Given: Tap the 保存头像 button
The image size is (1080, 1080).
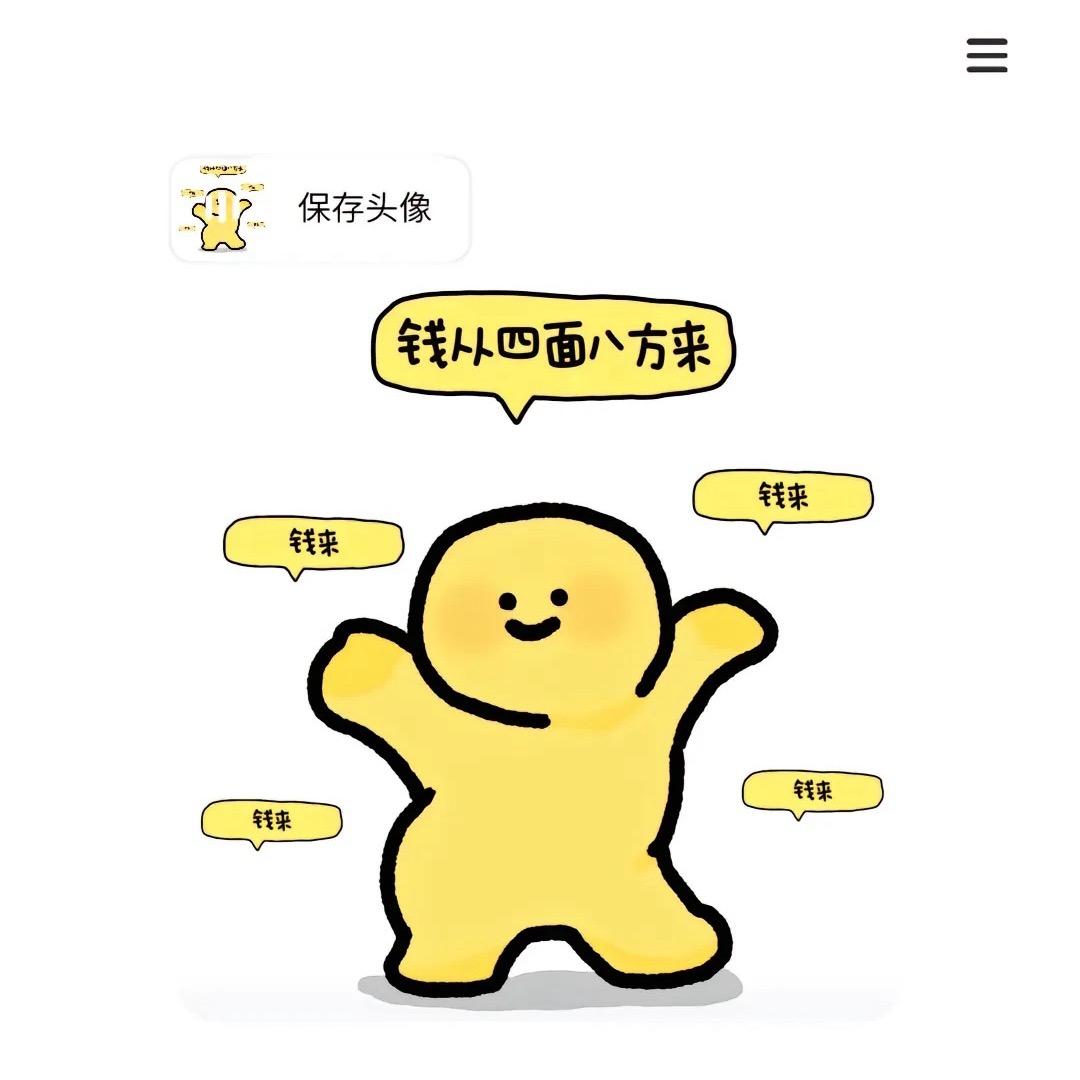Looking at the screenshot, I should point(320,209).
